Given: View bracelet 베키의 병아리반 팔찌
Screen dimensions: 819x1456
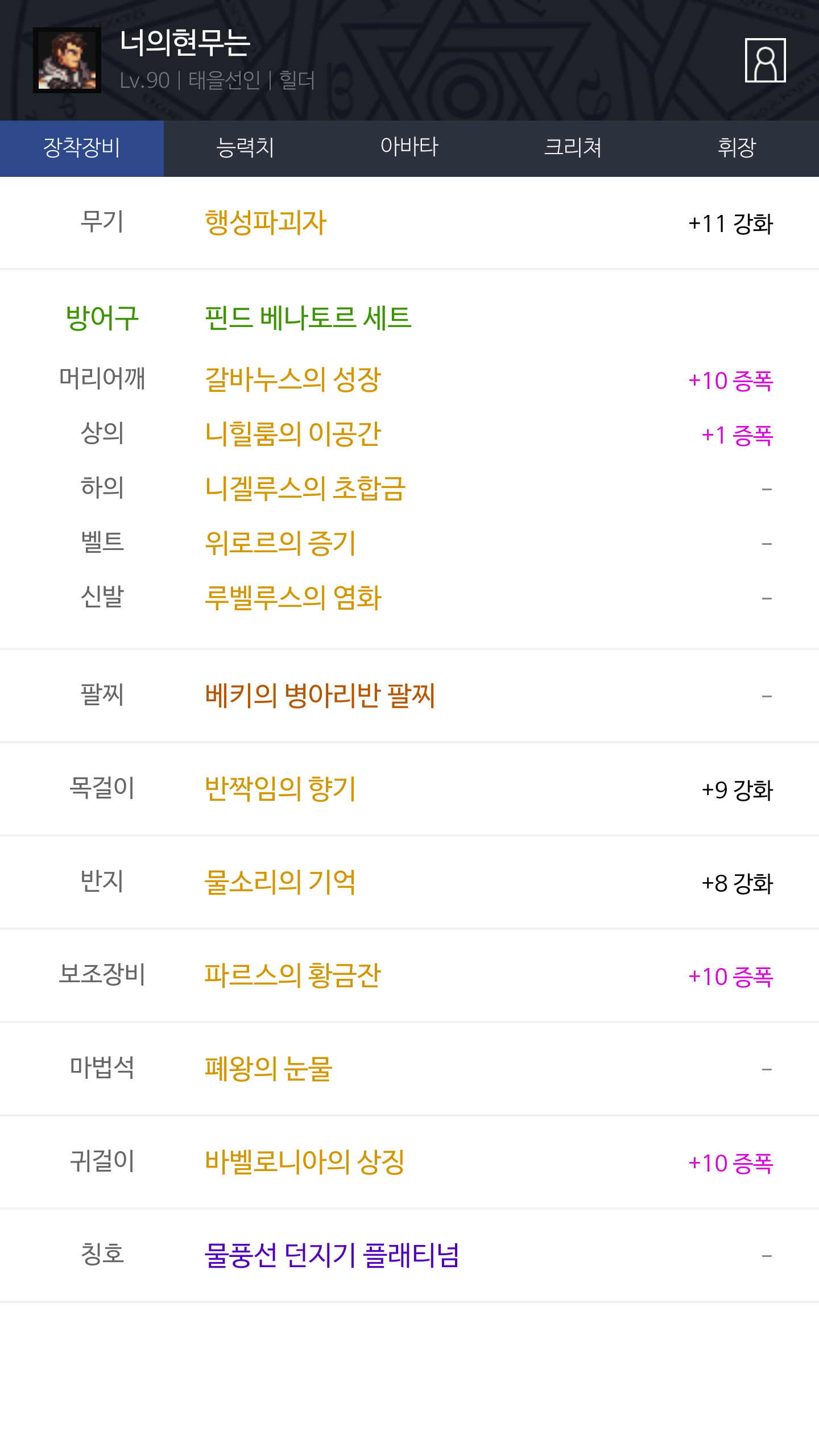Looking at the screenshot, I should pyautogui.click(x=320, y=696).
